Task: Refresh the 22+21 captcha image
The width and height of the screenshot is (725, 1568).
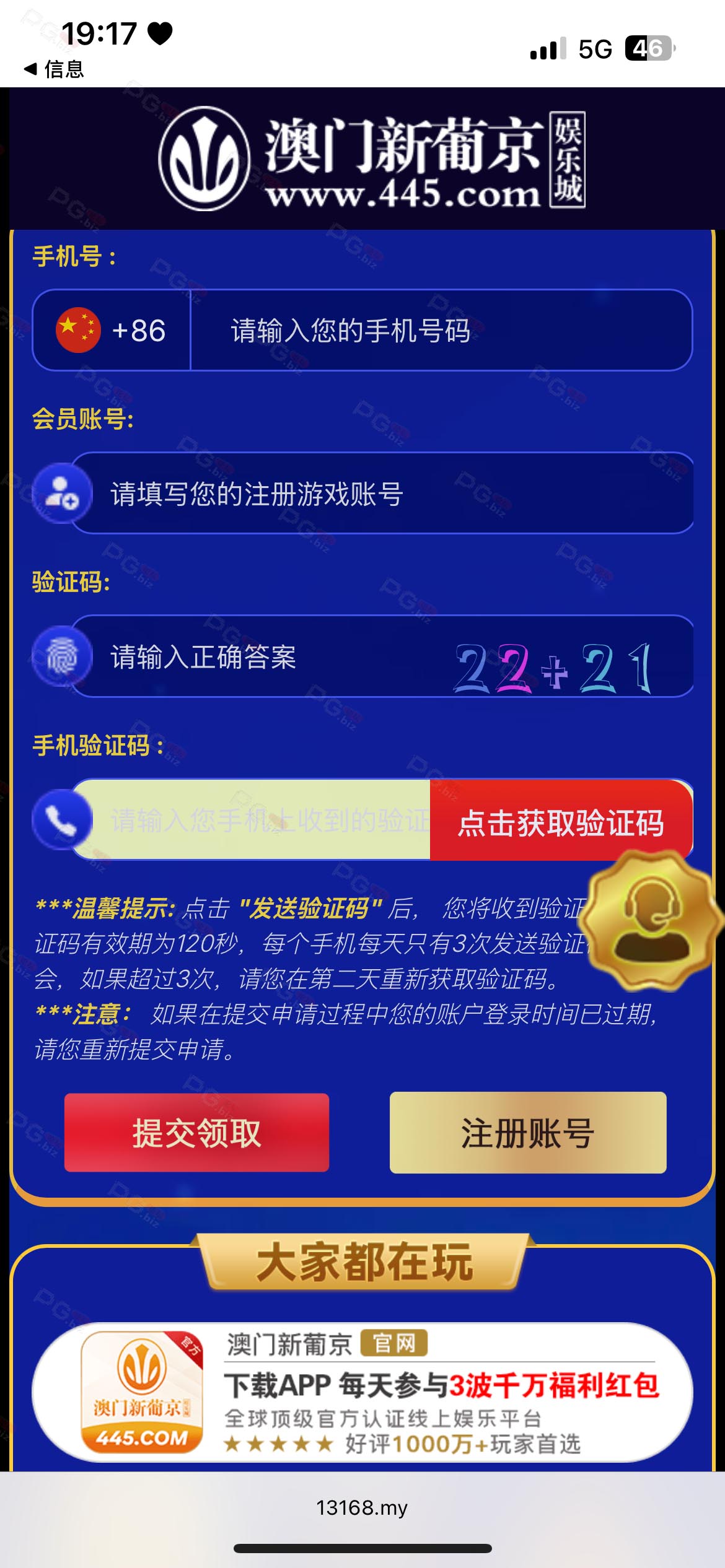Action: (x=553, y=668)
